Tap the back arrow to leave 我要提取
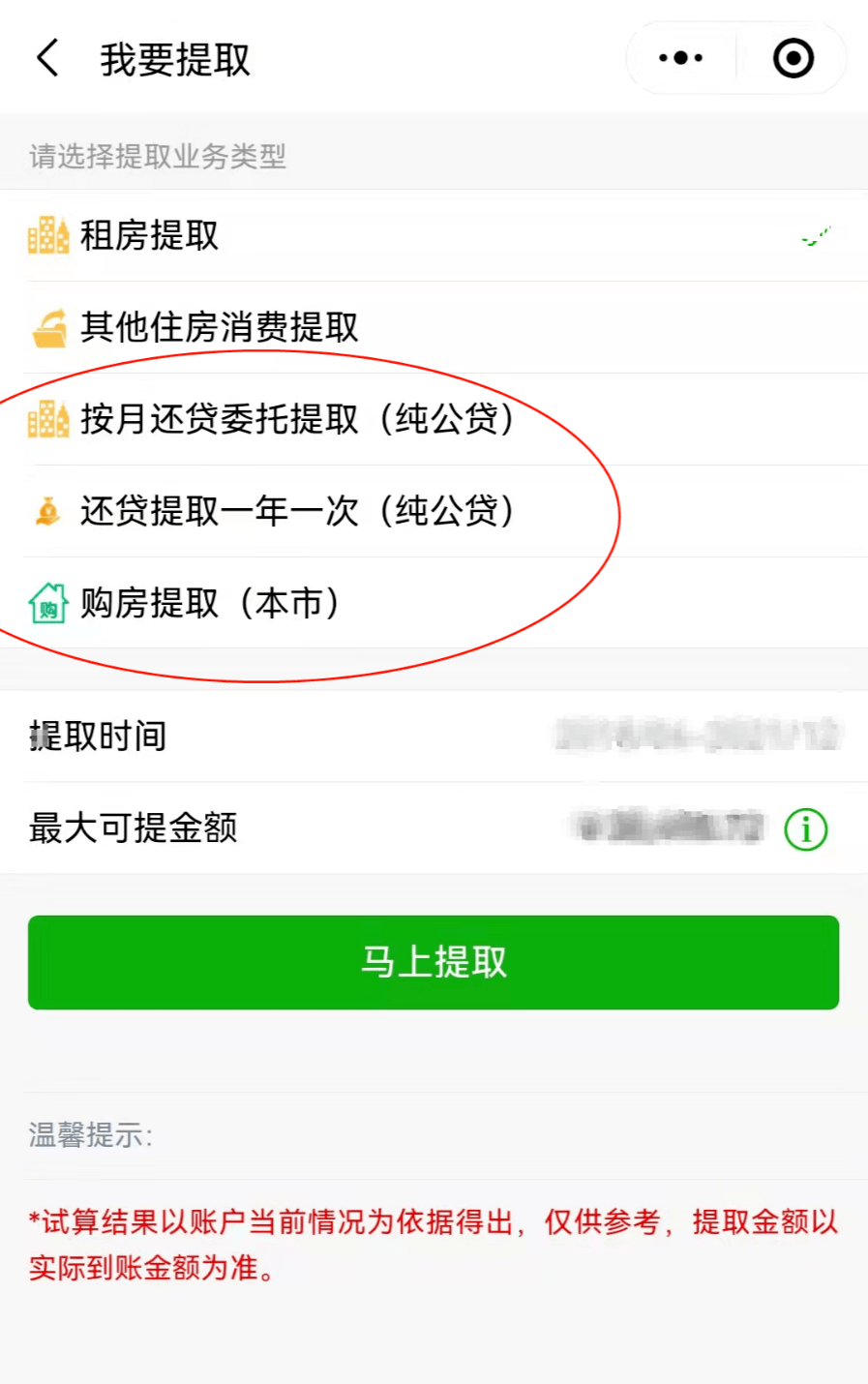This screenshot has height=1384, width=868. [x=45, y=58]
